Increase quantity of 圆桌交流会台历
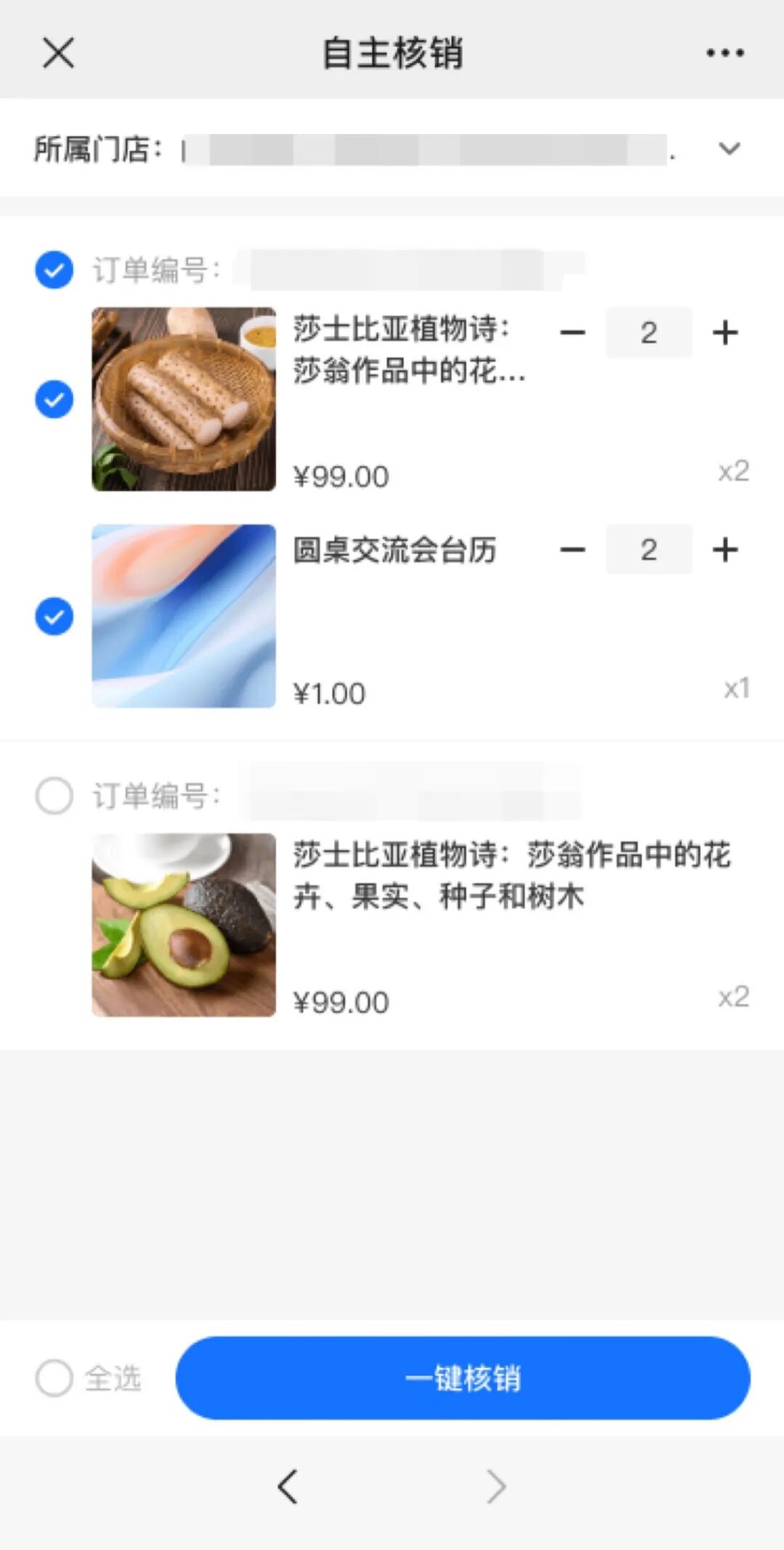The image size is (784, 1550). pyautogui.click(x=724, y=550)
